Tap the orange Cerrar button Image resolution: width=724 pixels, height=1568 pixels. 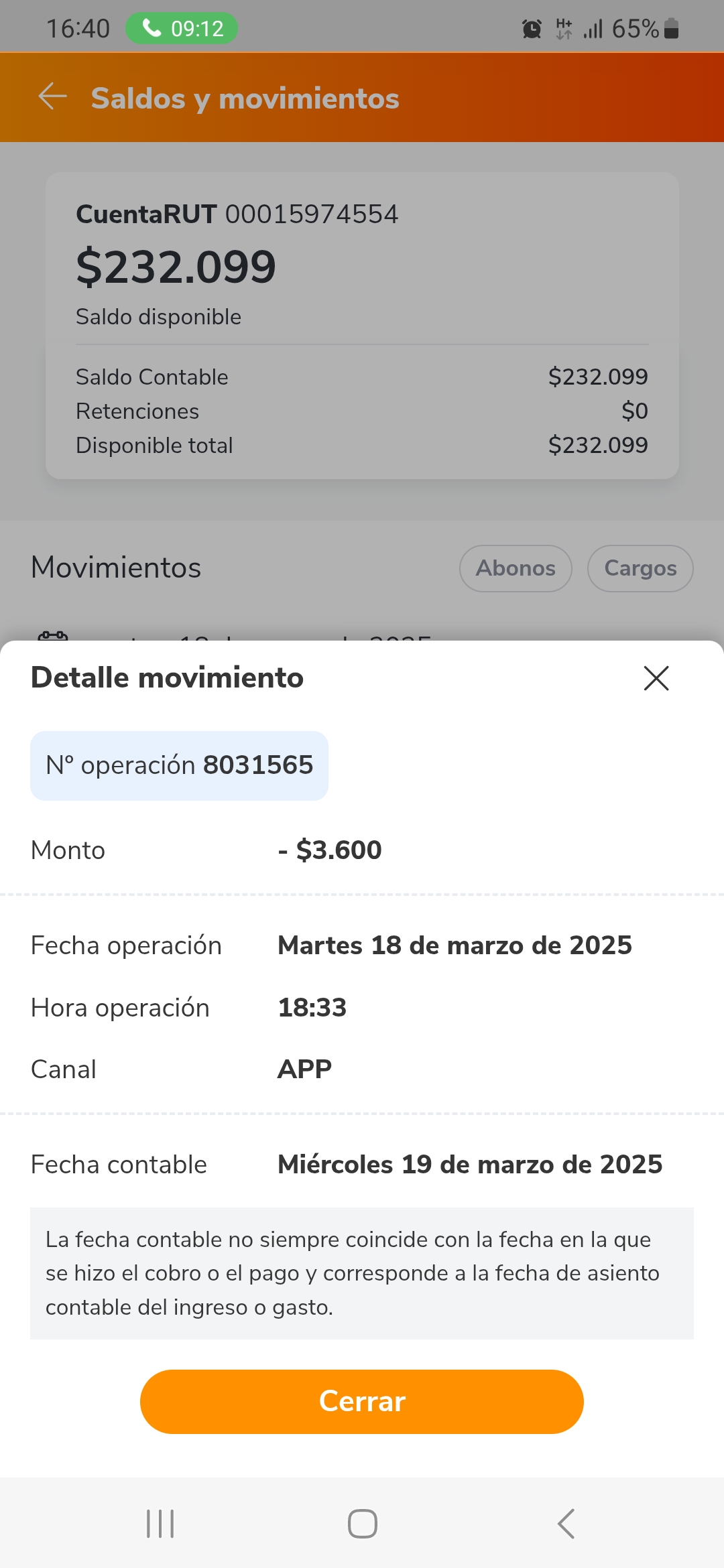pyautogui.click(x=362, y=1401)
